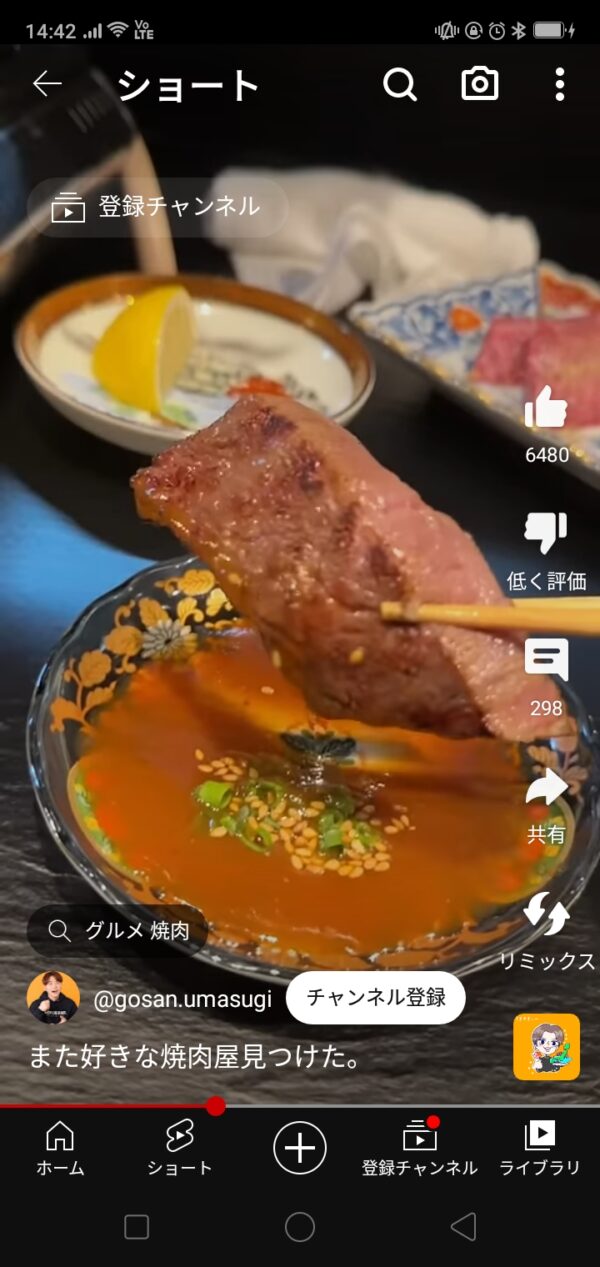
Task: Search グルメ 焼肉 suggestion chip
Action: 118,931
